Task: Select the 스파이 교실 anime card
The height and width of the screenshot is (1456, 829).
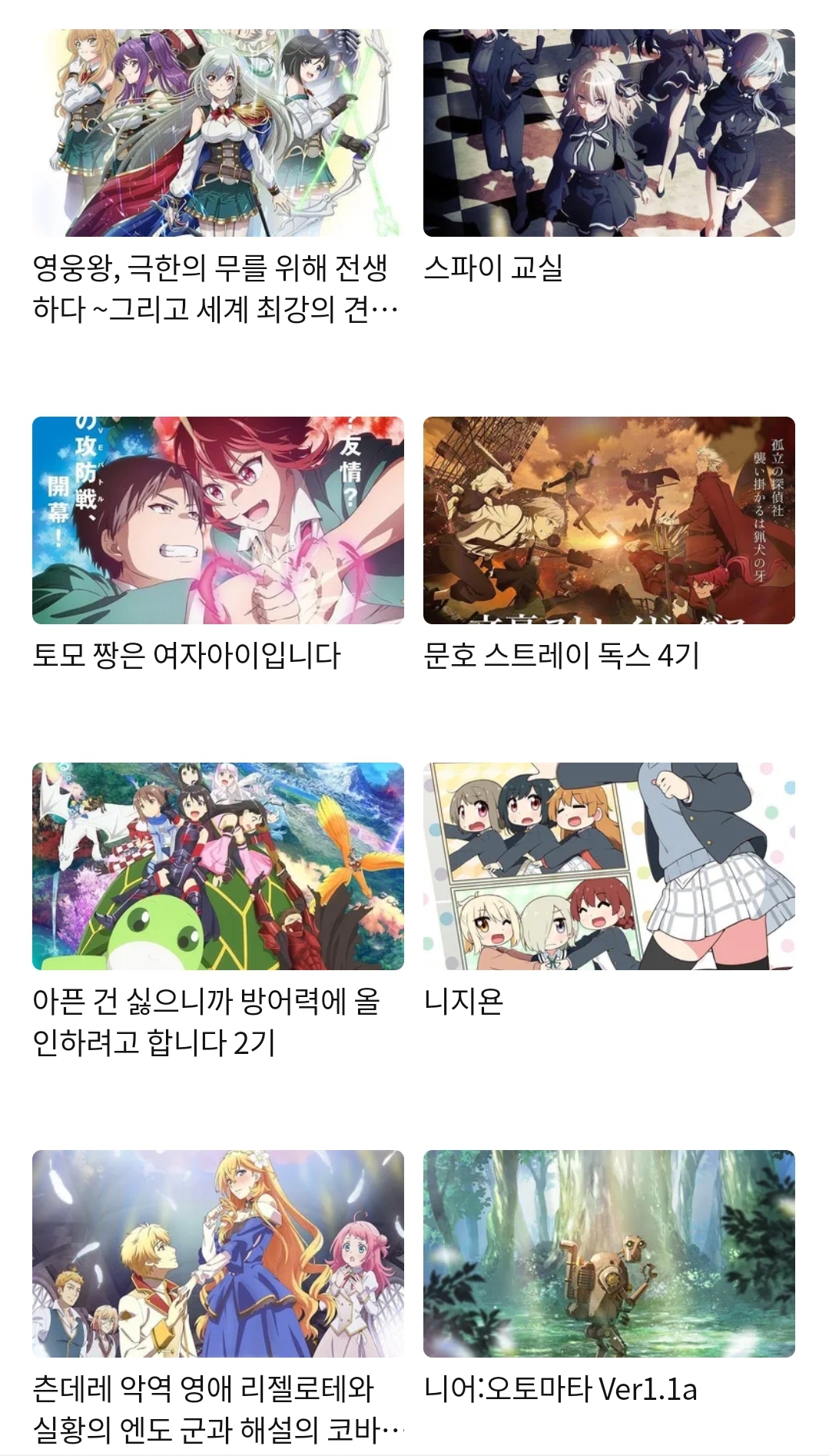Action: click(608, 133)
